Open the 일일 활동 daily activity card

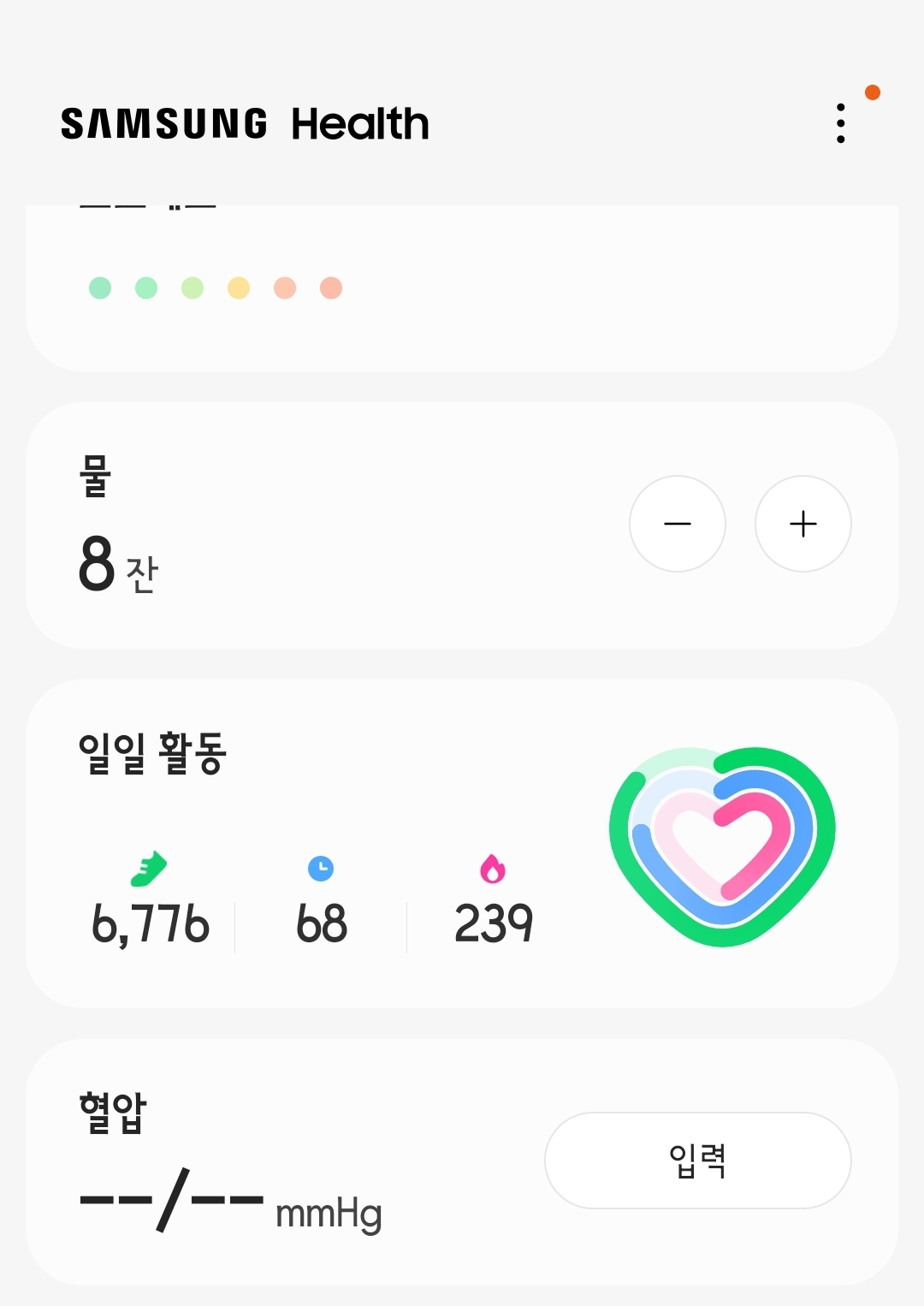coord(342,787)
